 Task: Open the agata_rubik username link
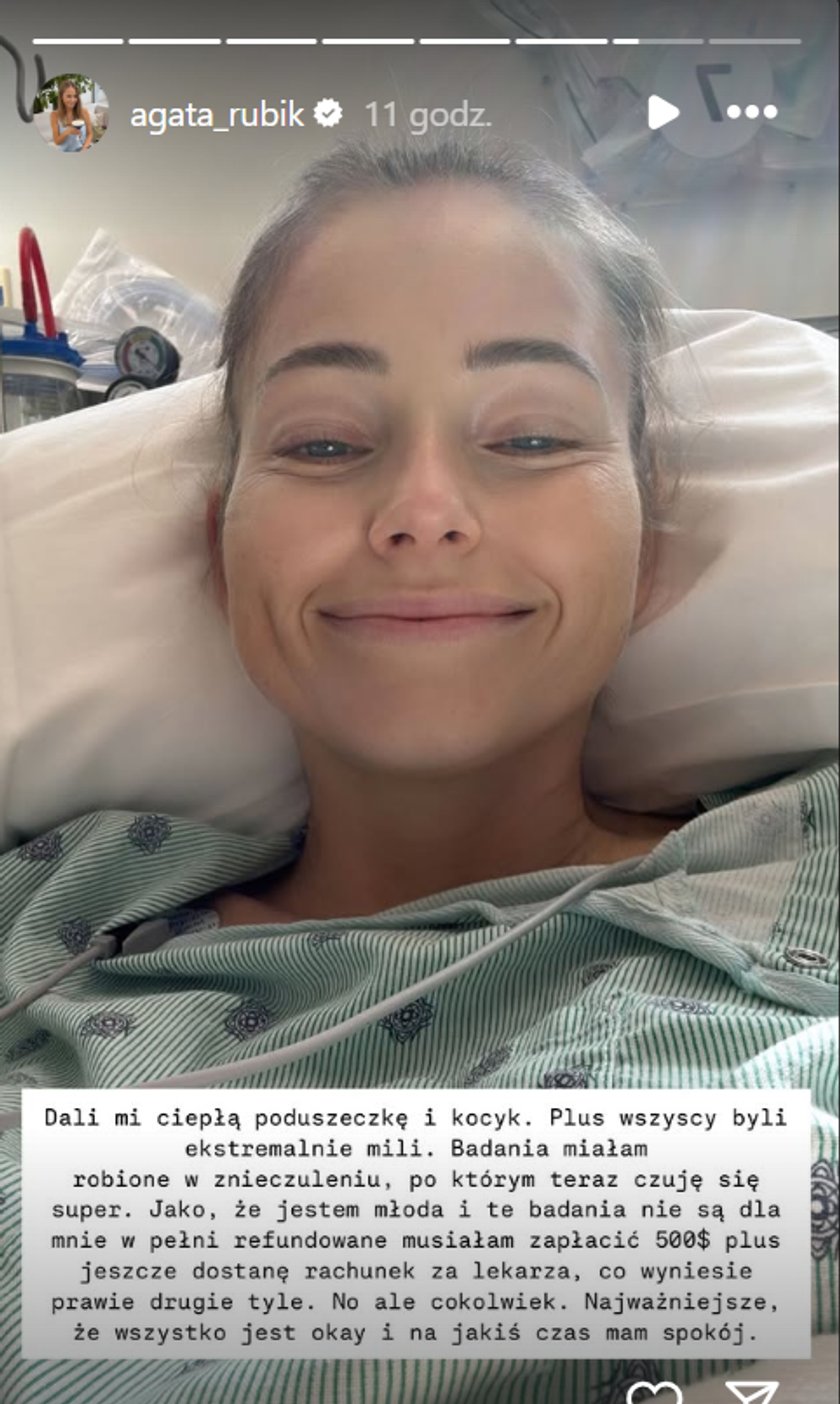point(216,114)
